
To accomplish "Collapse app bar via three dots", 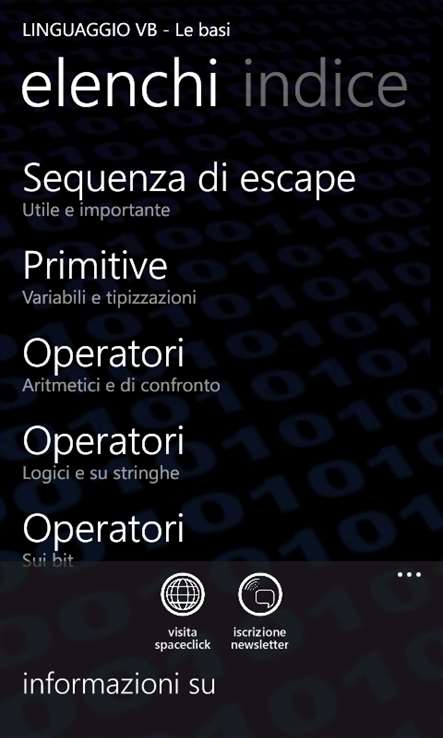I will (x=409, y=575).
